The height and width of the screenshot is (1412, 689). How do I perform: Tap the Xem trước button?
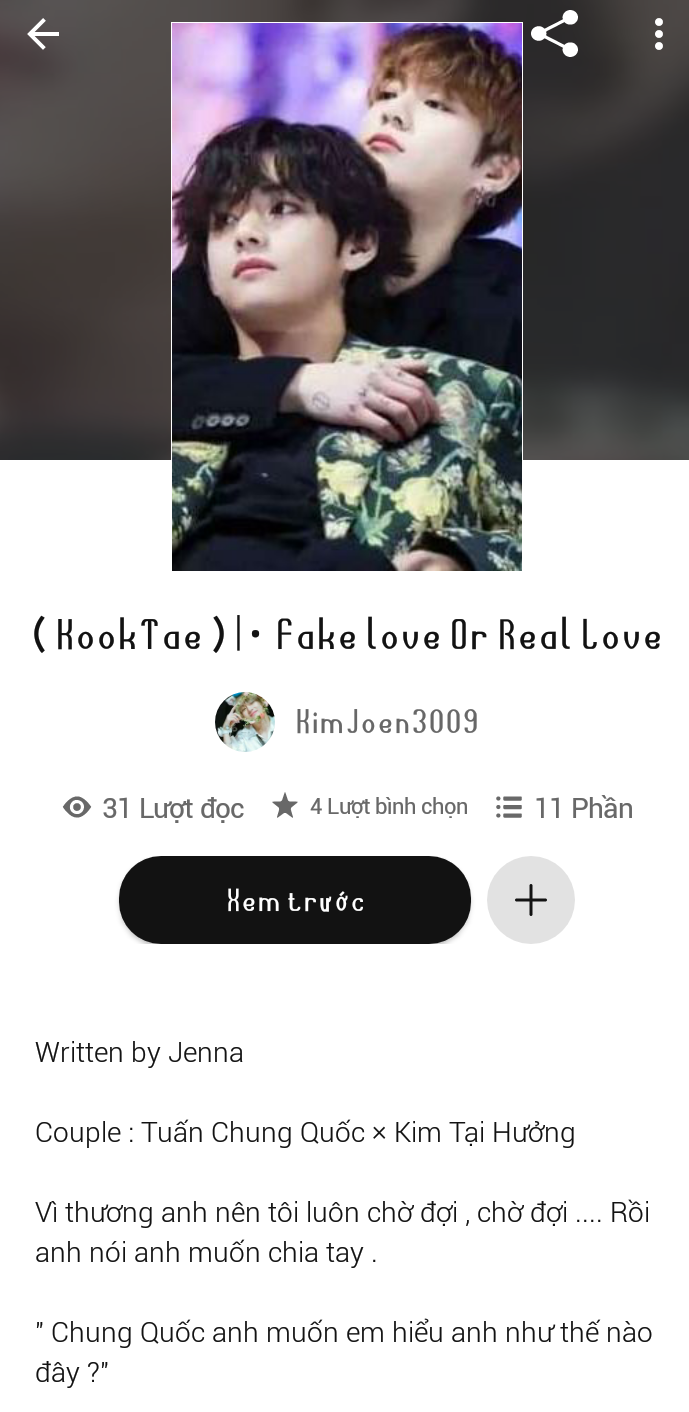pyautogui.click(x=295, y=900)
